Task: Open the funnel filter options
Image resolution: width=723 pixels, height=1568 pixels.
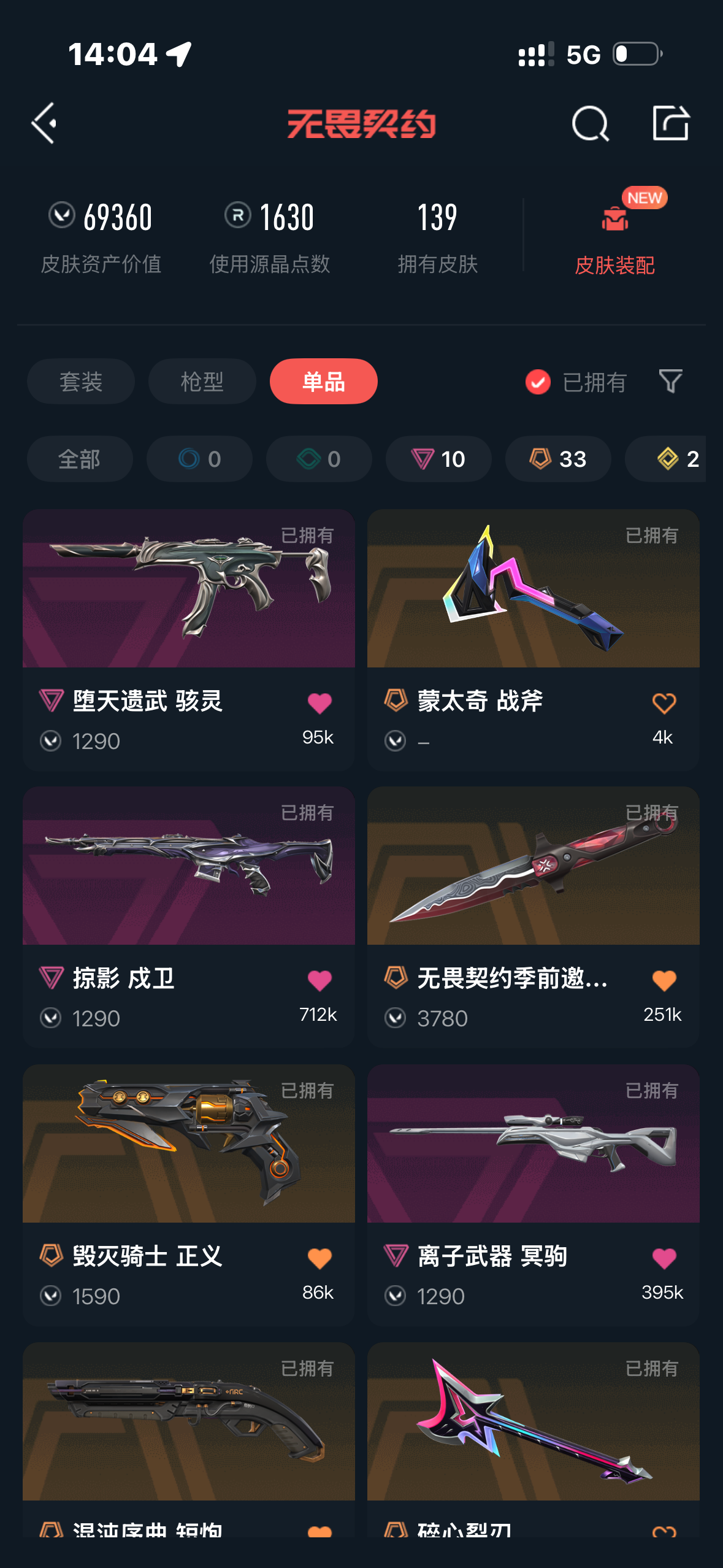Action: (x=670, y=382)
